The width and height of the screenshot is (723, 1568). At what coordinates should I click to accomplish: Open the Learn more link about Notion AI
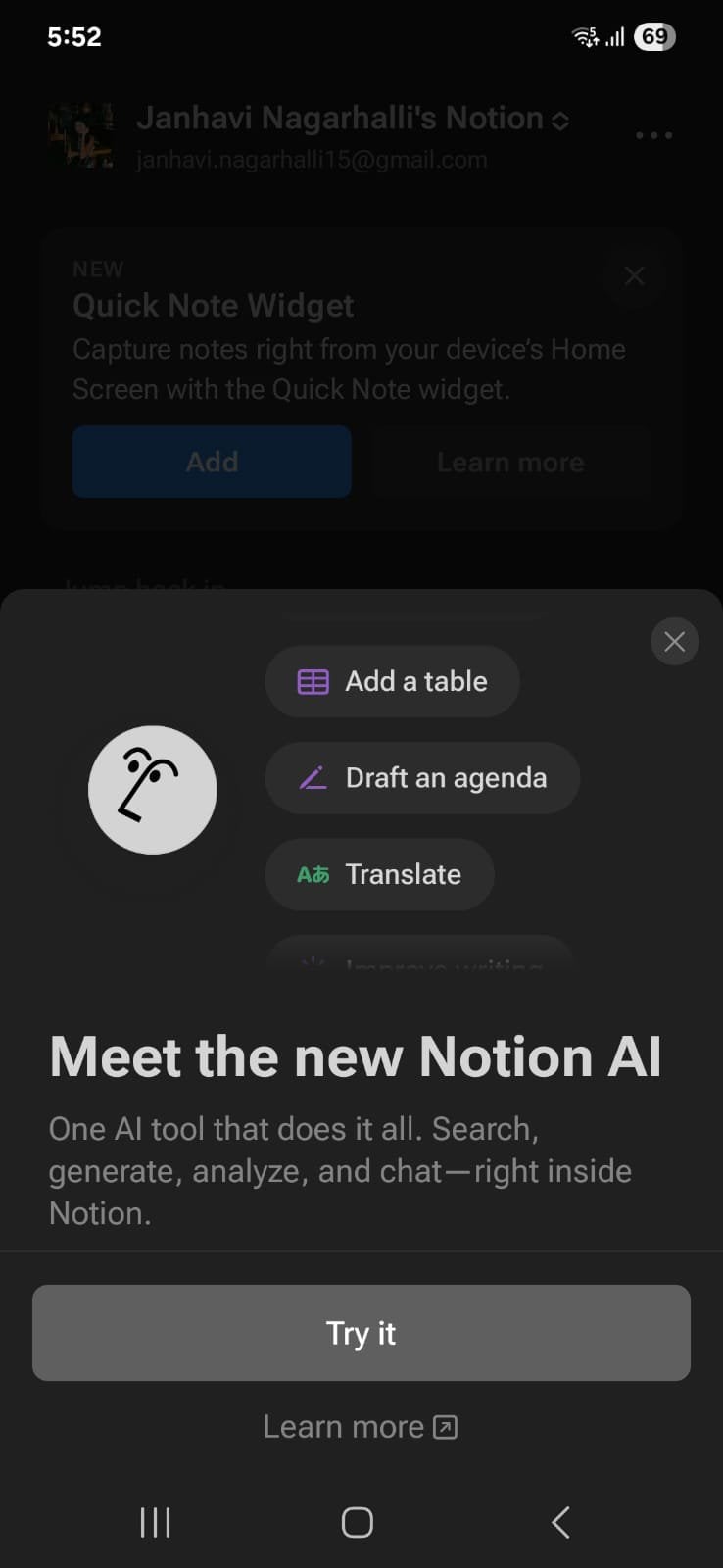360,1427
